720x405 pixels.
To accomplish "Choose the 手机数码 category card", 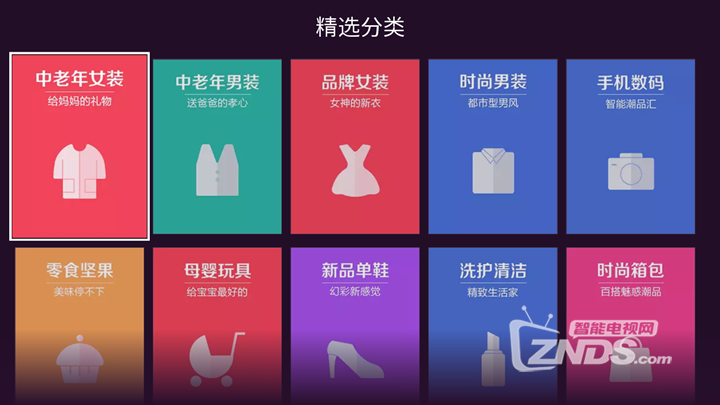I will point(630,147).
